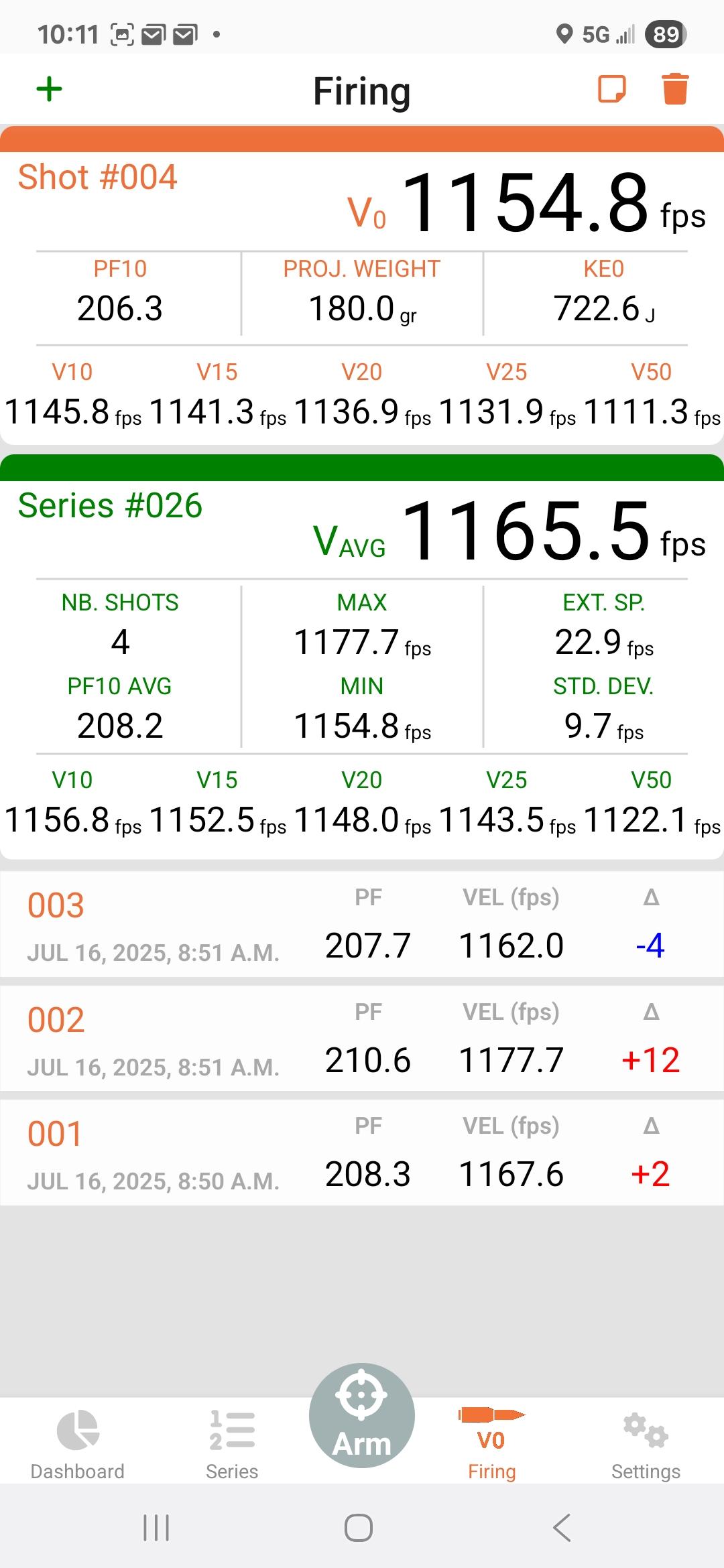Tap the Arm button

pos(362,1415)
